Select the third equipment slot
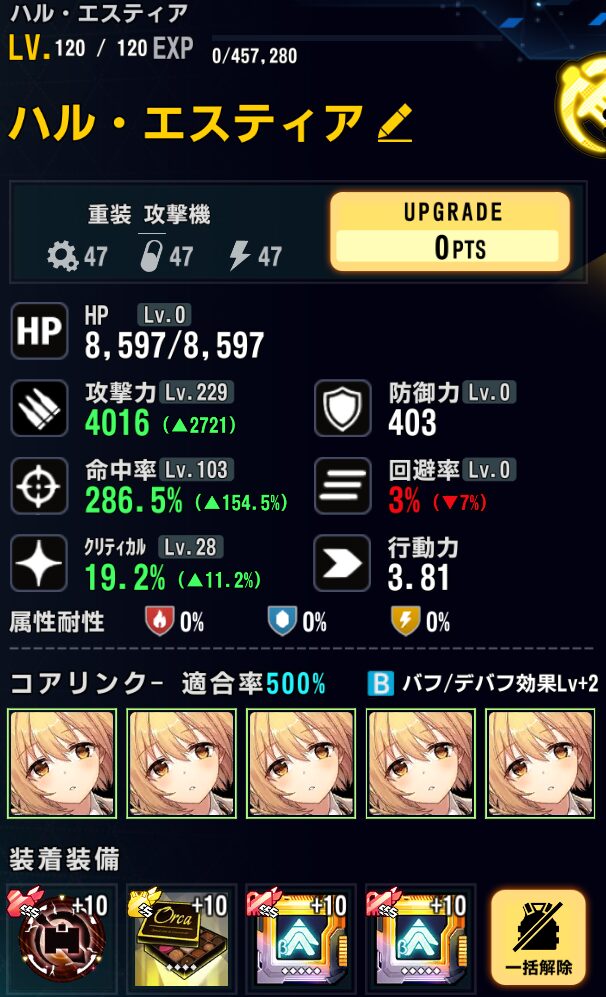Screen dimensions: 606x997 point(300,936)
